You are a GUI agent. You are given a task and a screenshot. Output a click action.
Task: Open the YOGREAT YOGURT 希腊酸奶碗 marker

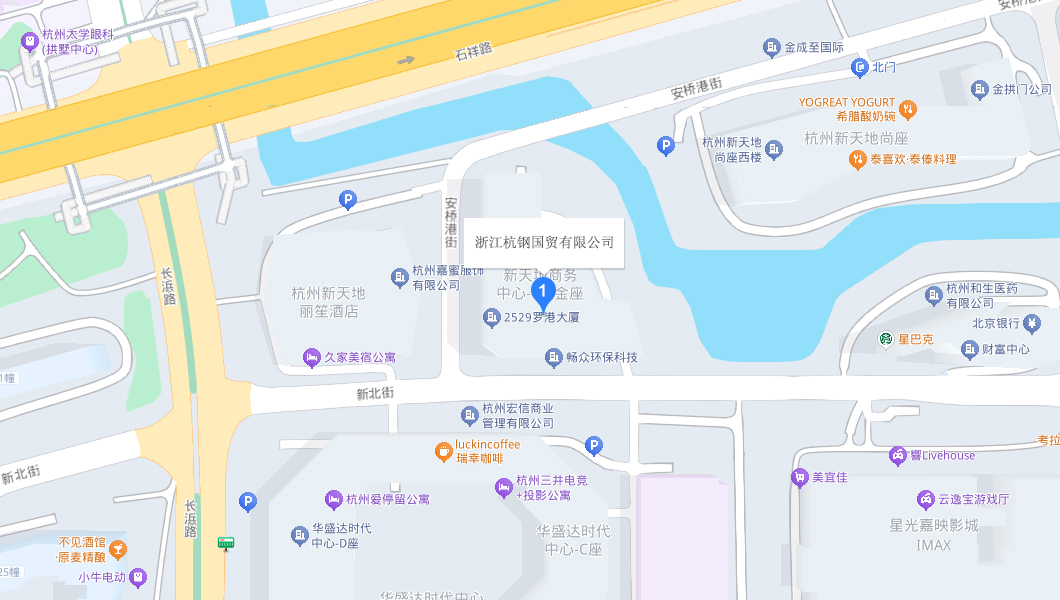(x=908, y=108)
